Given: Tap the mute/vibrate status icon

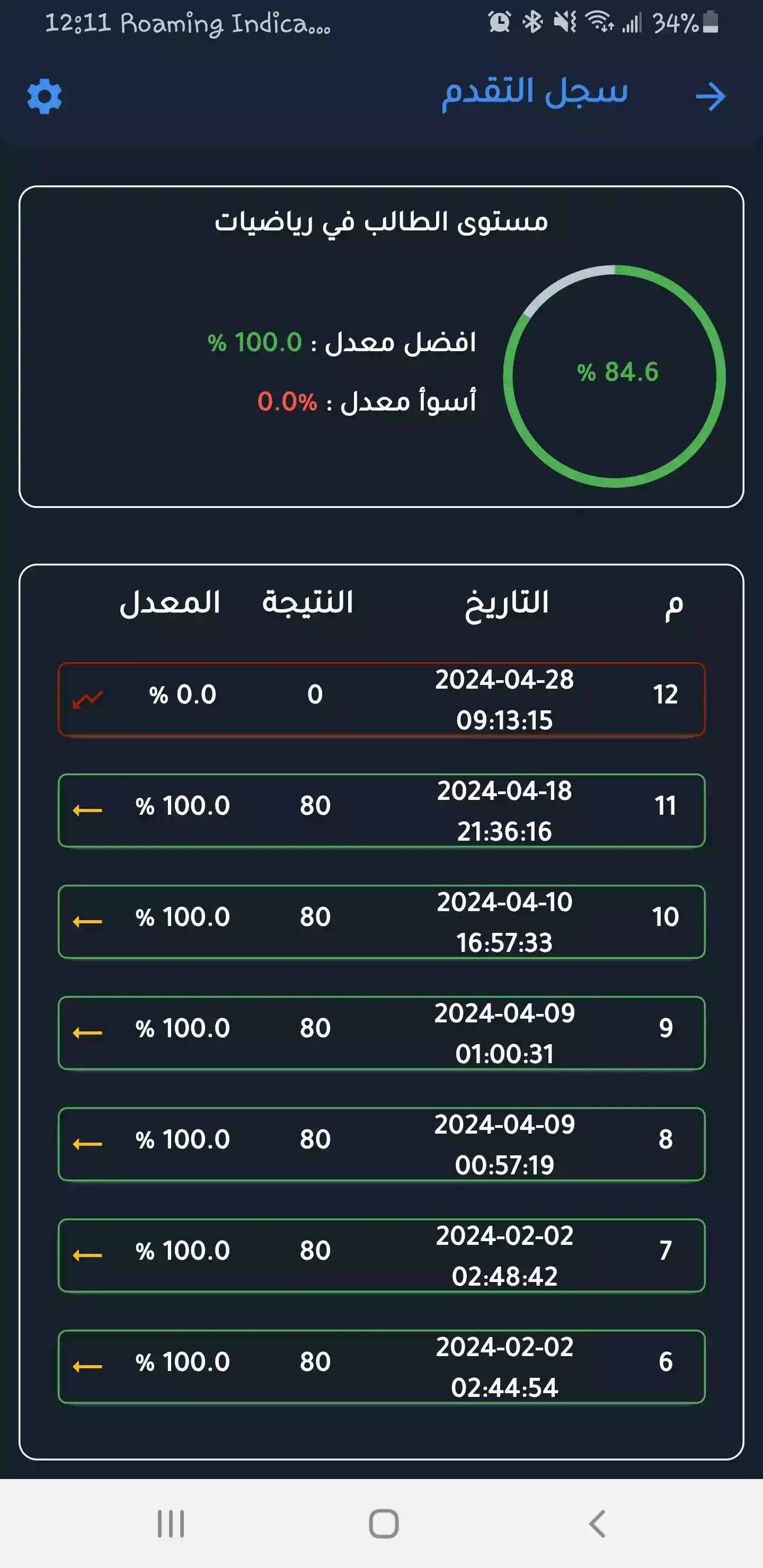Looking at the screenshot, I should [x=564, y=22].
